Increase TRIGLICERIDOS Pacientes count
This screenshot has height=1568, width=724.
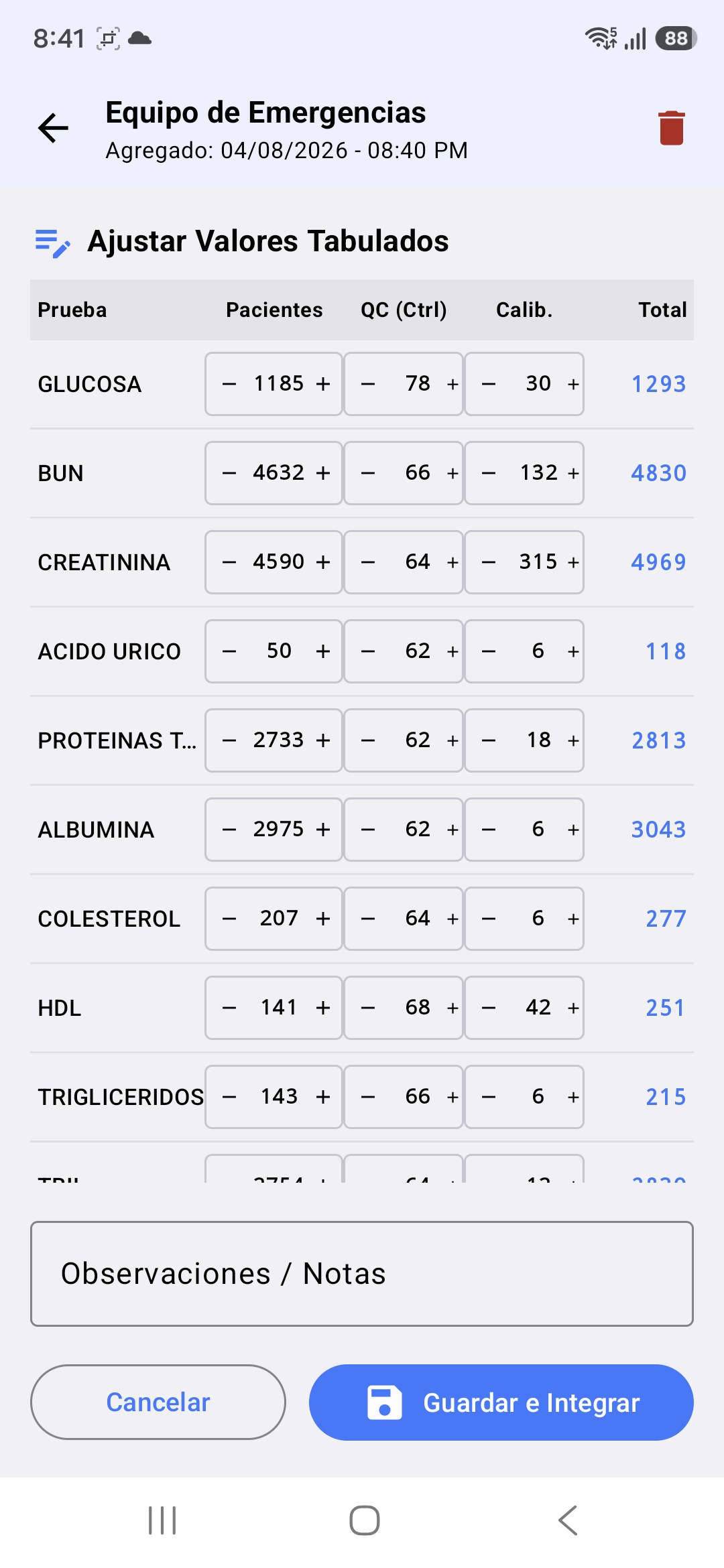point(323,1097)
